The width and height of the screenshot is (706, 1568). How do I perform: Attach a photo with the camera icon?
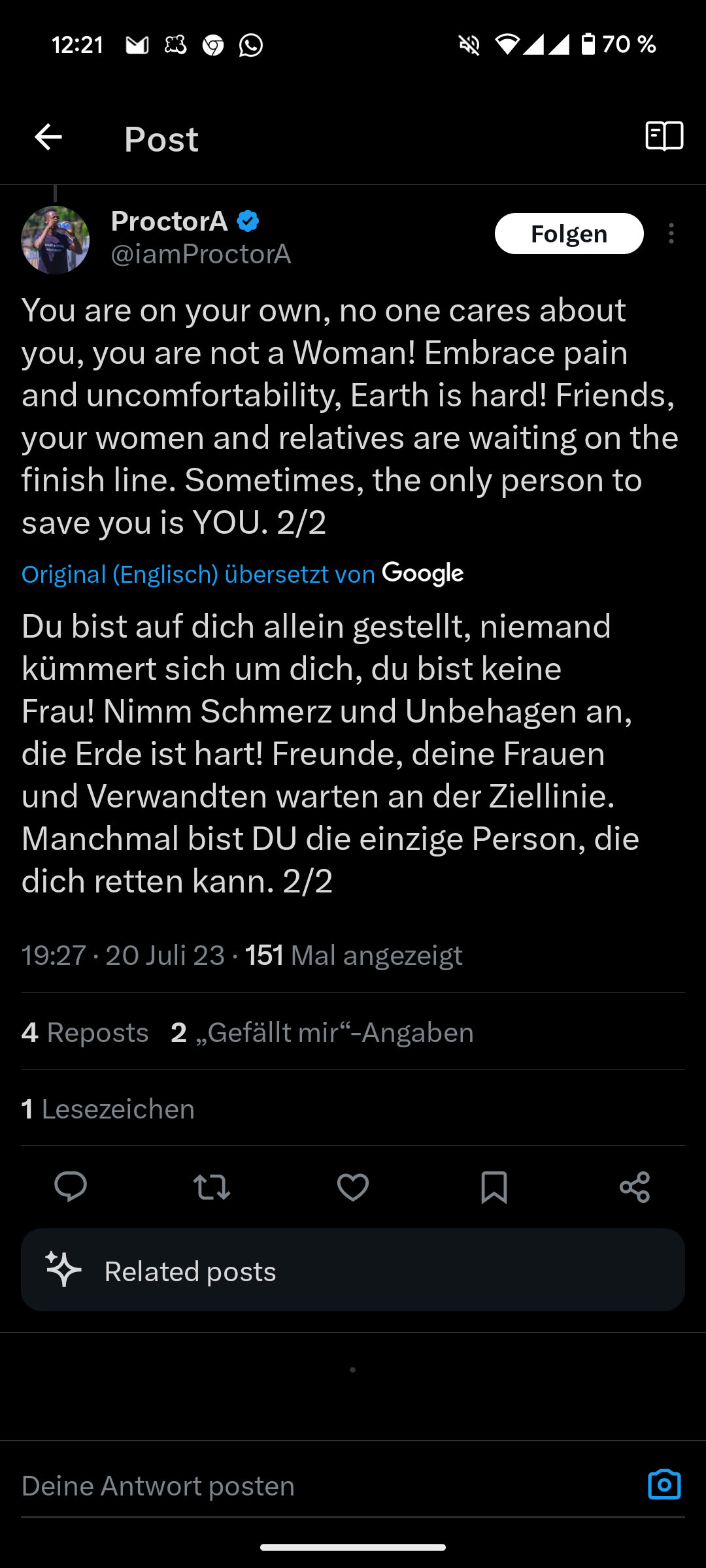(x=664, y=1484)
